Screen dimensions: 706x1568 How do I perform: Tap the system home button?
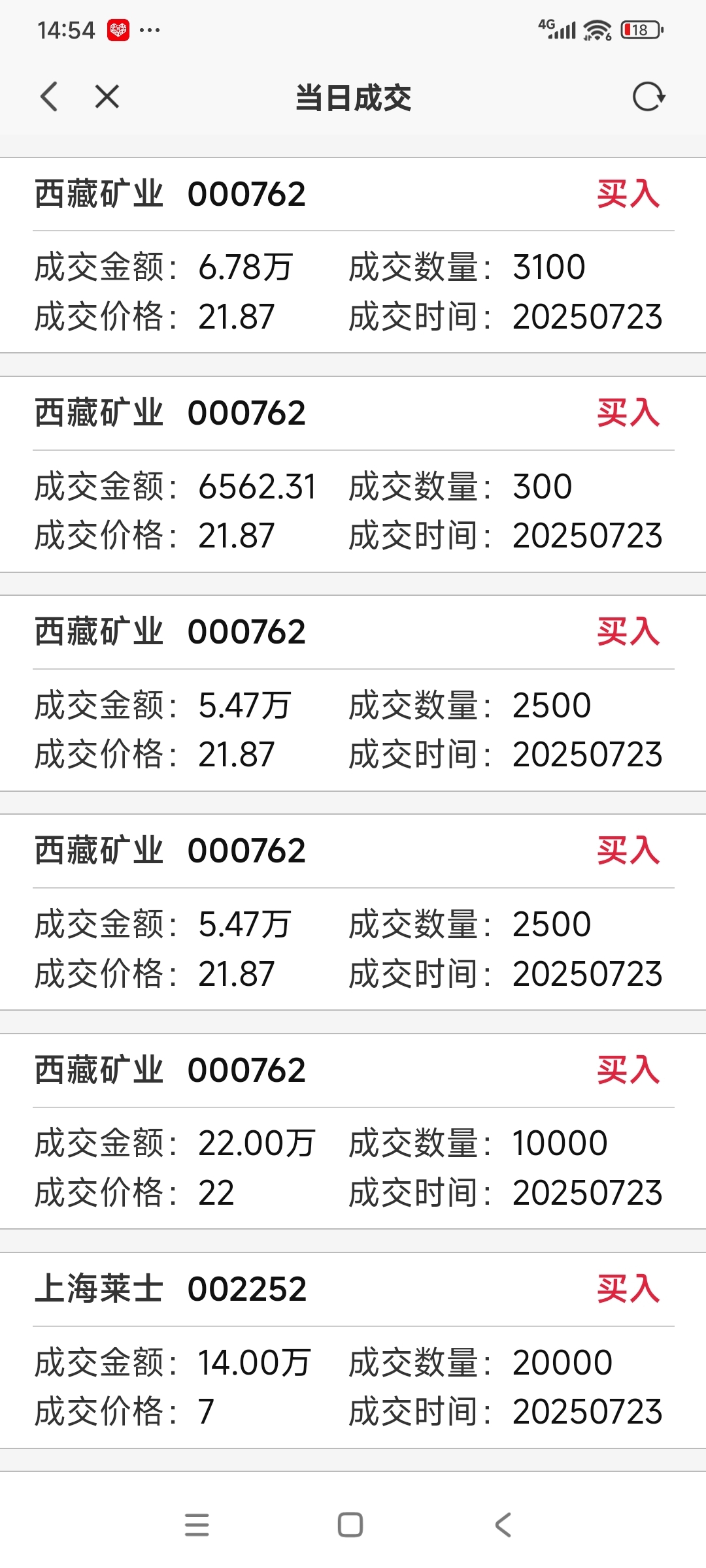[350, 1525]
